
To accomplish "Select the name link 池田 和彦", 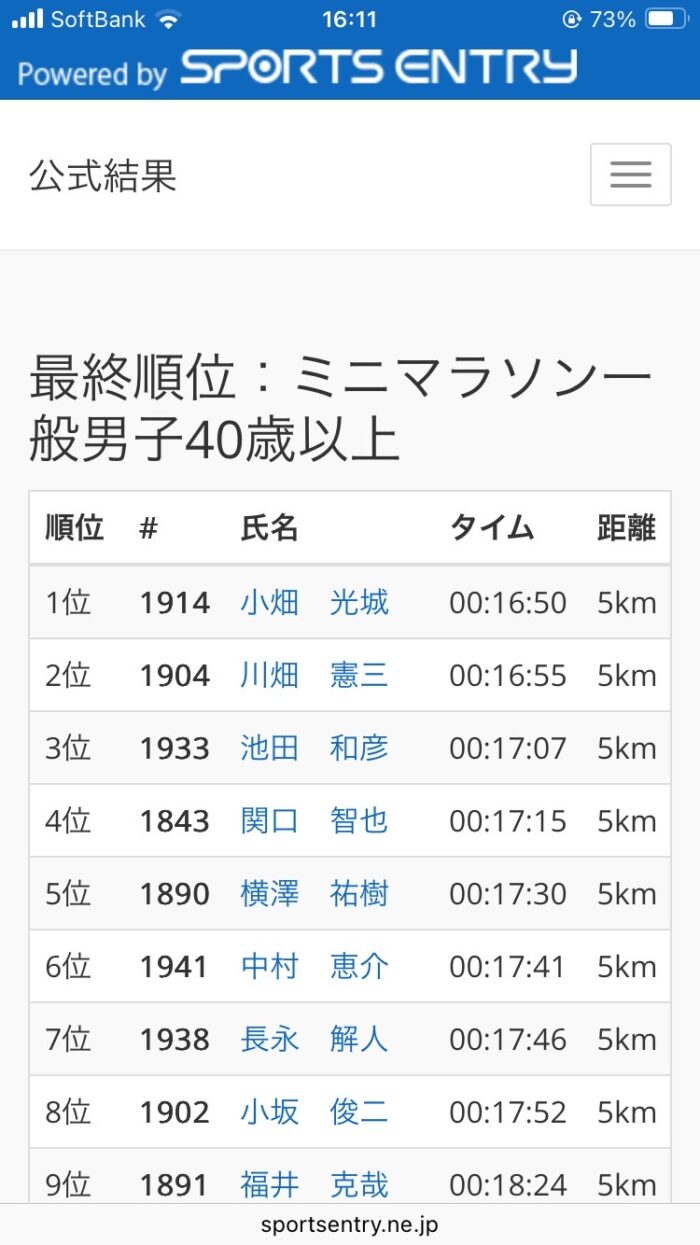I will click(x=314, y=748).
